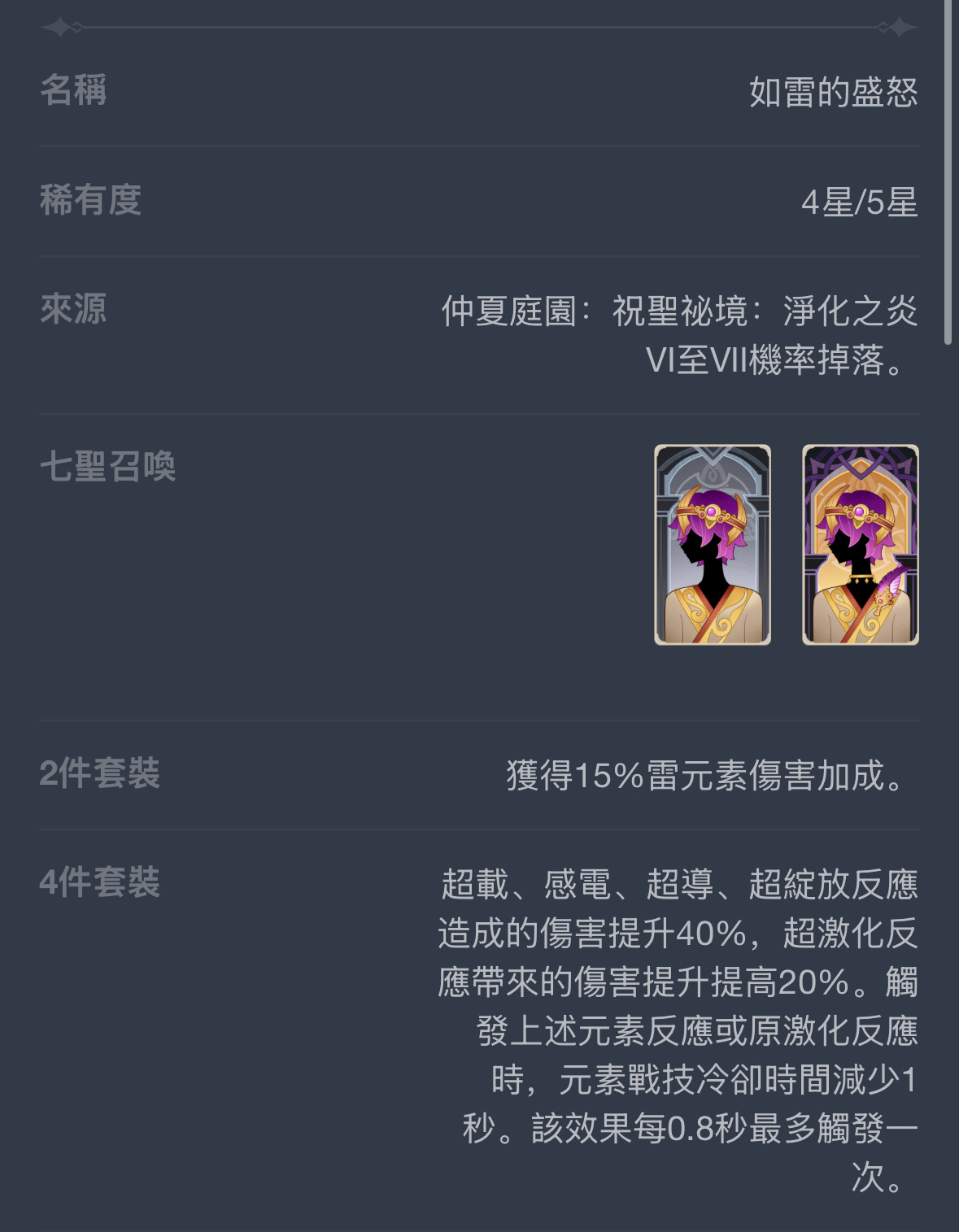
Task: Open the golden-framed 七聖召喚 card image
Action: pos(860,545)
